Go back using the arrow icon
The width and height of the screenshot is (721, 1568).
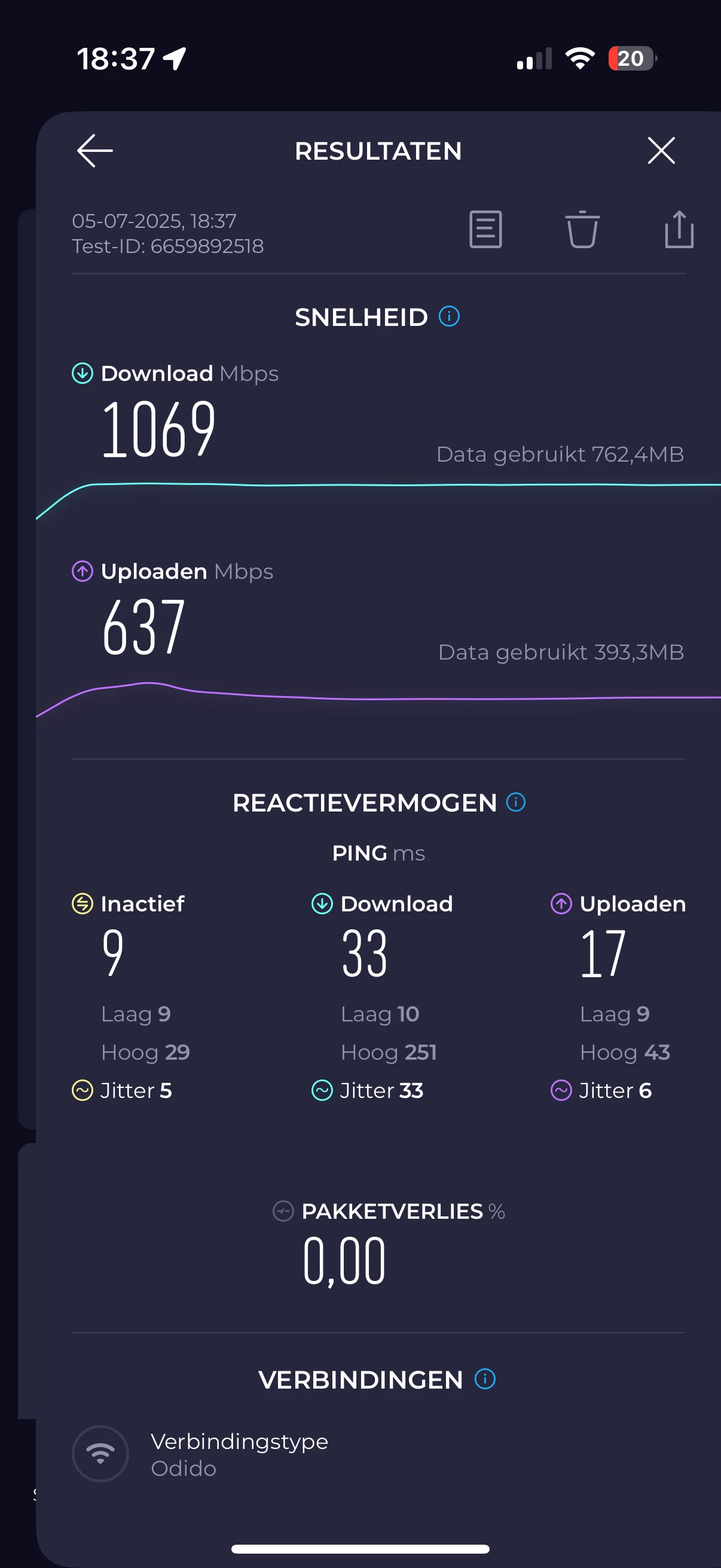tap(95, 150)
